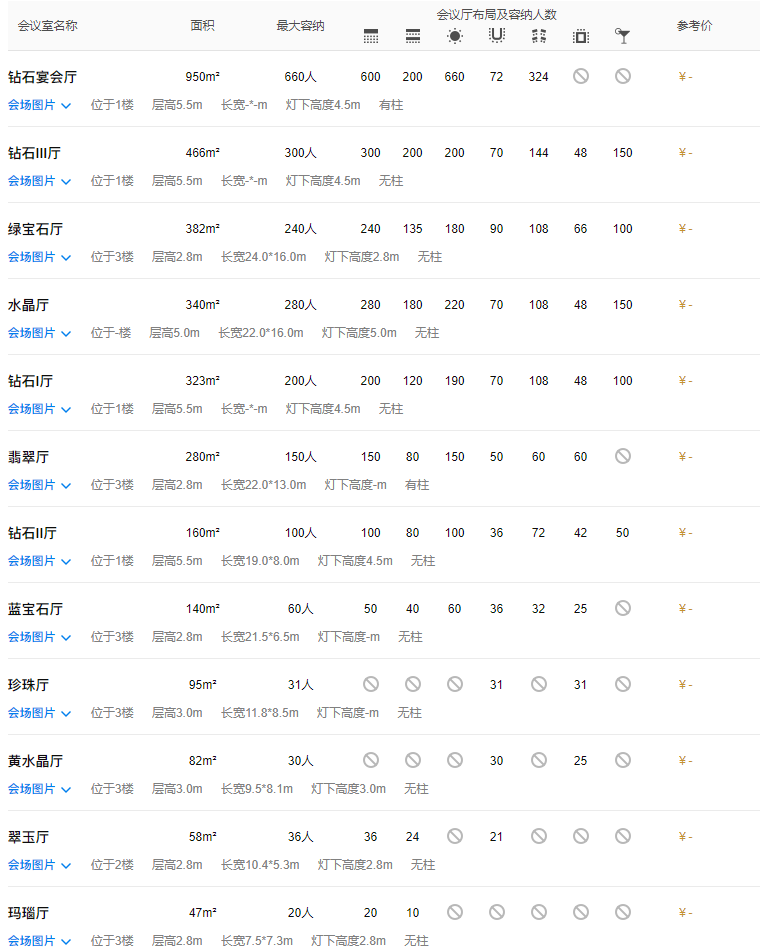
Task: Show venue photos of 钻石III厅
Action: click(x=39, y=181)
